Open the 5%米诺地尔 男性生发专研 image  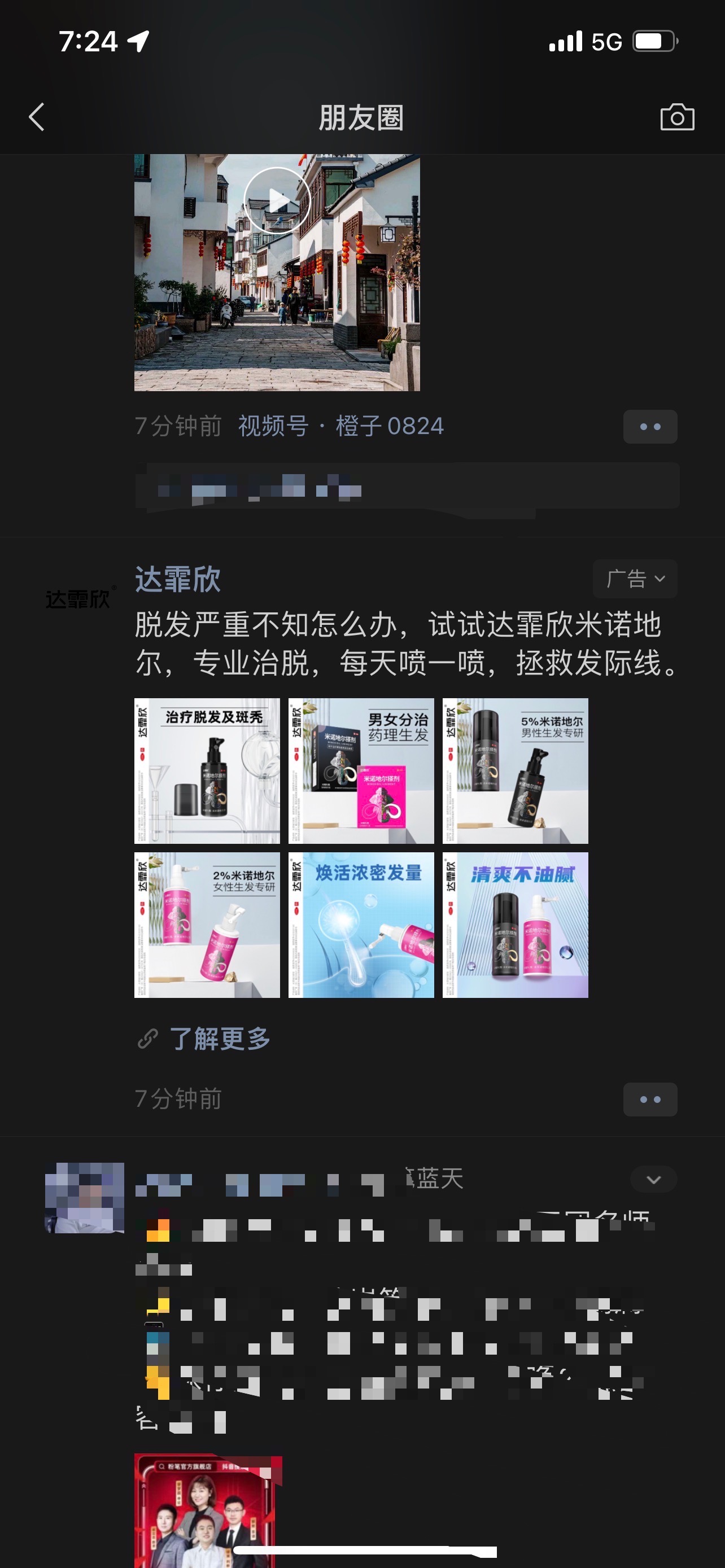515,770
